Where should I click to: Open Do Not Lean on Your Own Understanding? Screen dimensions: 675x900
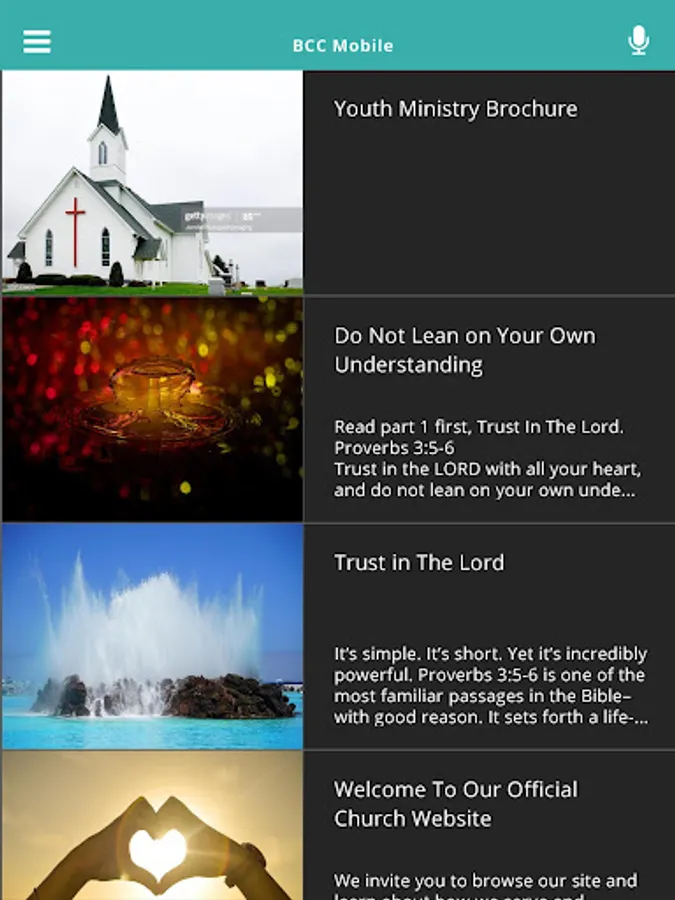pos(464,350)
